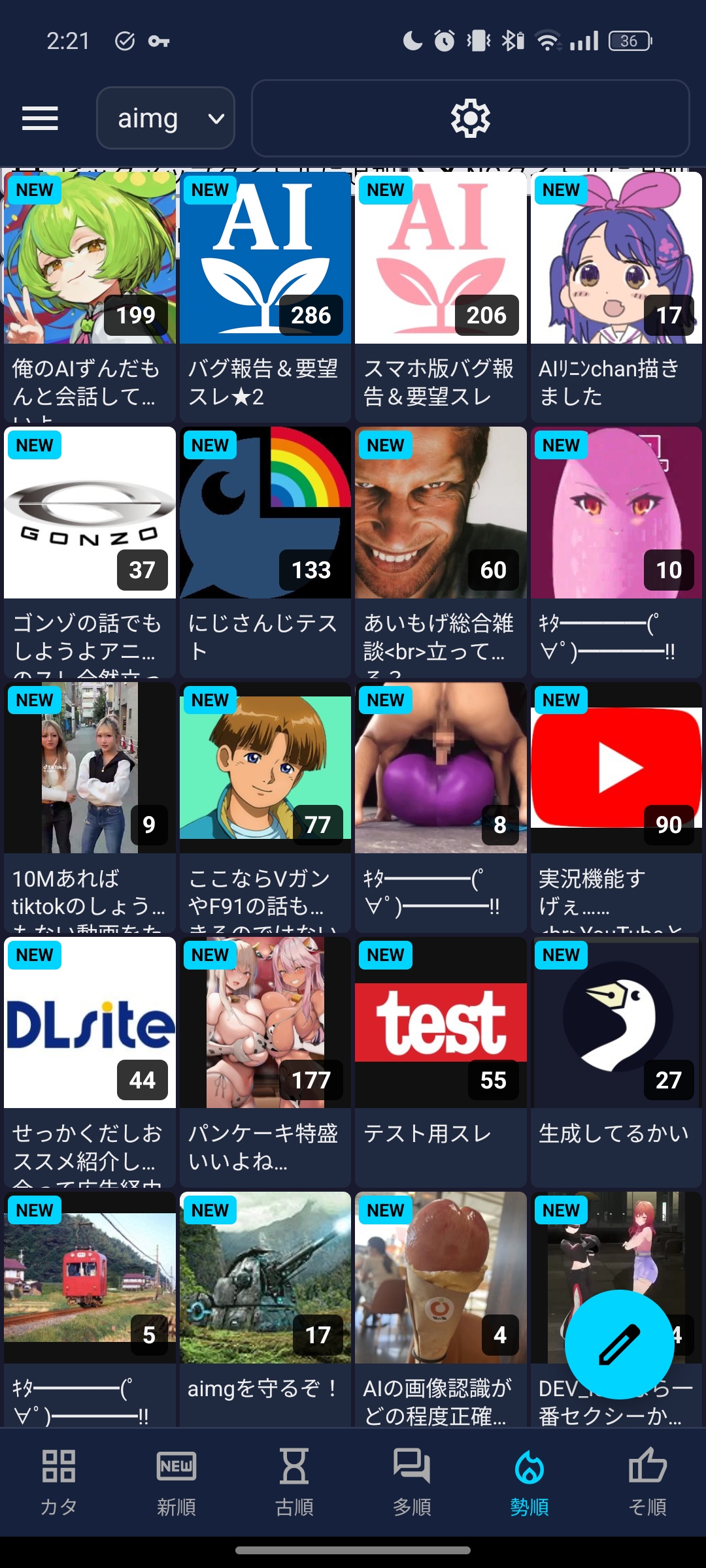Compose a new thread with pencil button
This screenshot has width=706, height=1568.
pos(619,1345)
